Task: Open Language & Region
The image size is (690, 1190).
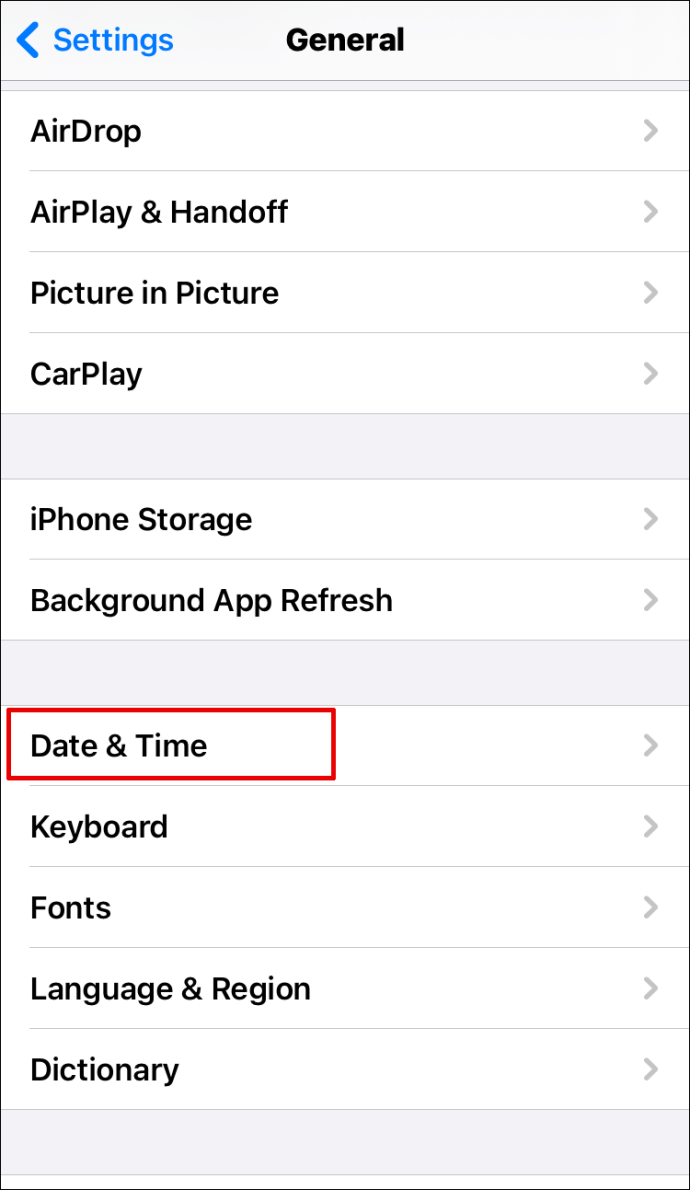Action: (170, 989)
